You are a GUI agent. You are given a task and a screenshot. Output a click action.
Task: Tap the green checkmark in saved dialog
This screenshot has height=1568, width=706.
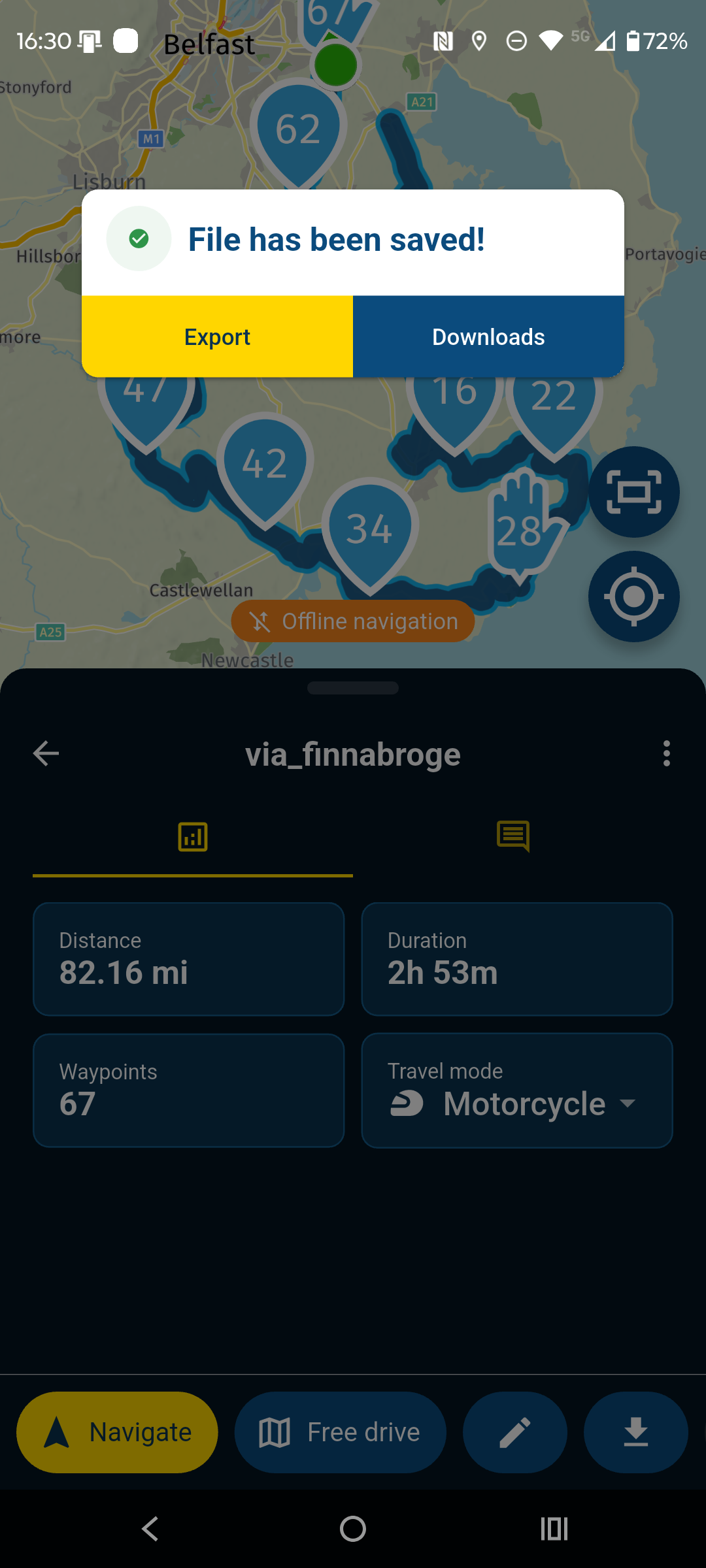(138, 239)
